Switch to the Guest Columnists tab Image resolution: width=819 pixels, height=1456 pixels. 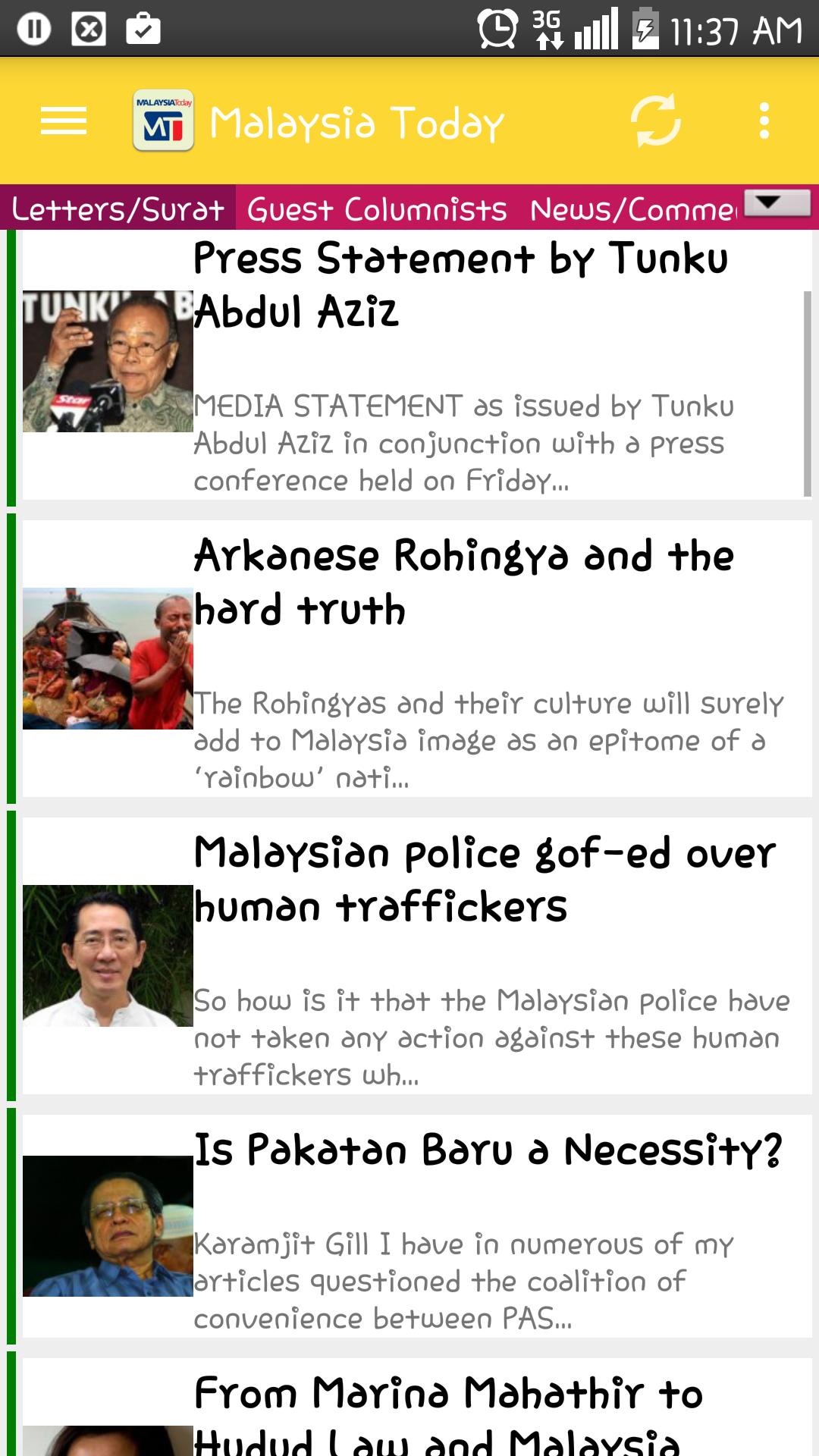(x=377, y=209)
